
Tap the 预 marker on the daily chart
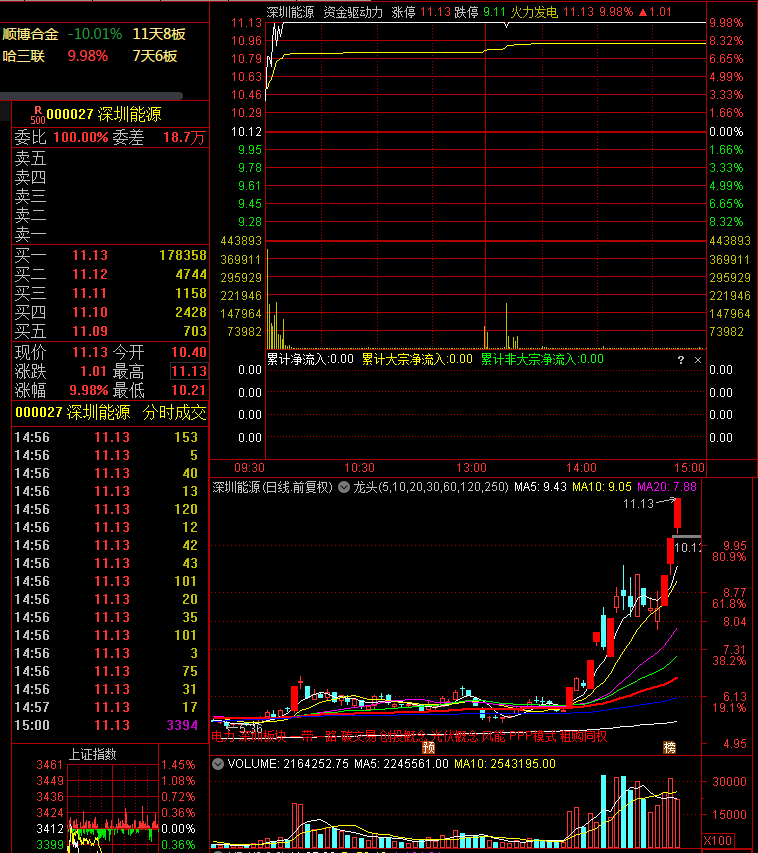pos(428,746)
